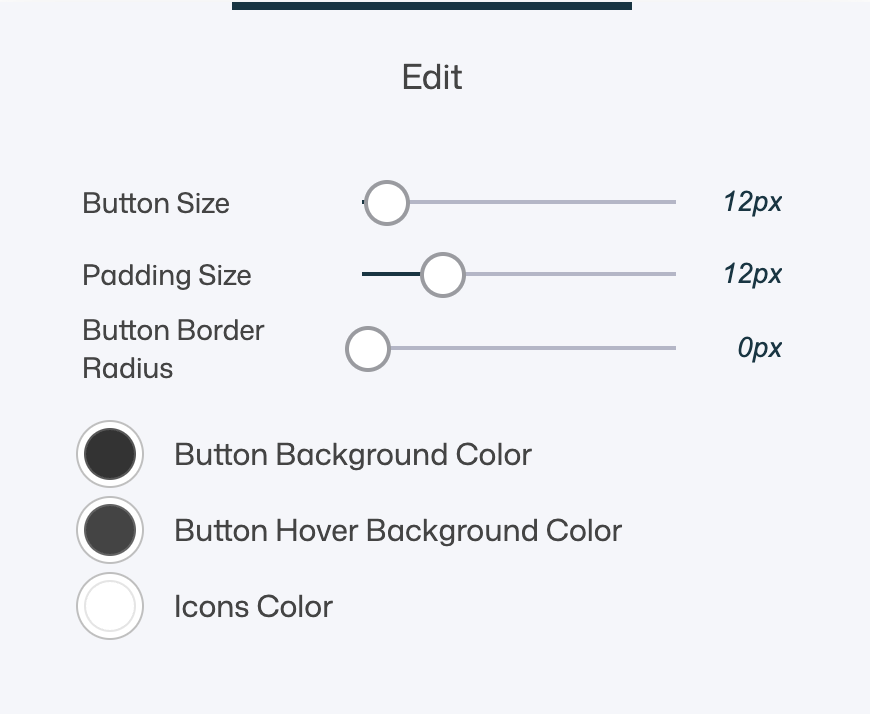Image resolution: width=870 pixels, height=714 pixels.
Task: Open the Button Hover Background Color swatch
Action: point(110,530)
